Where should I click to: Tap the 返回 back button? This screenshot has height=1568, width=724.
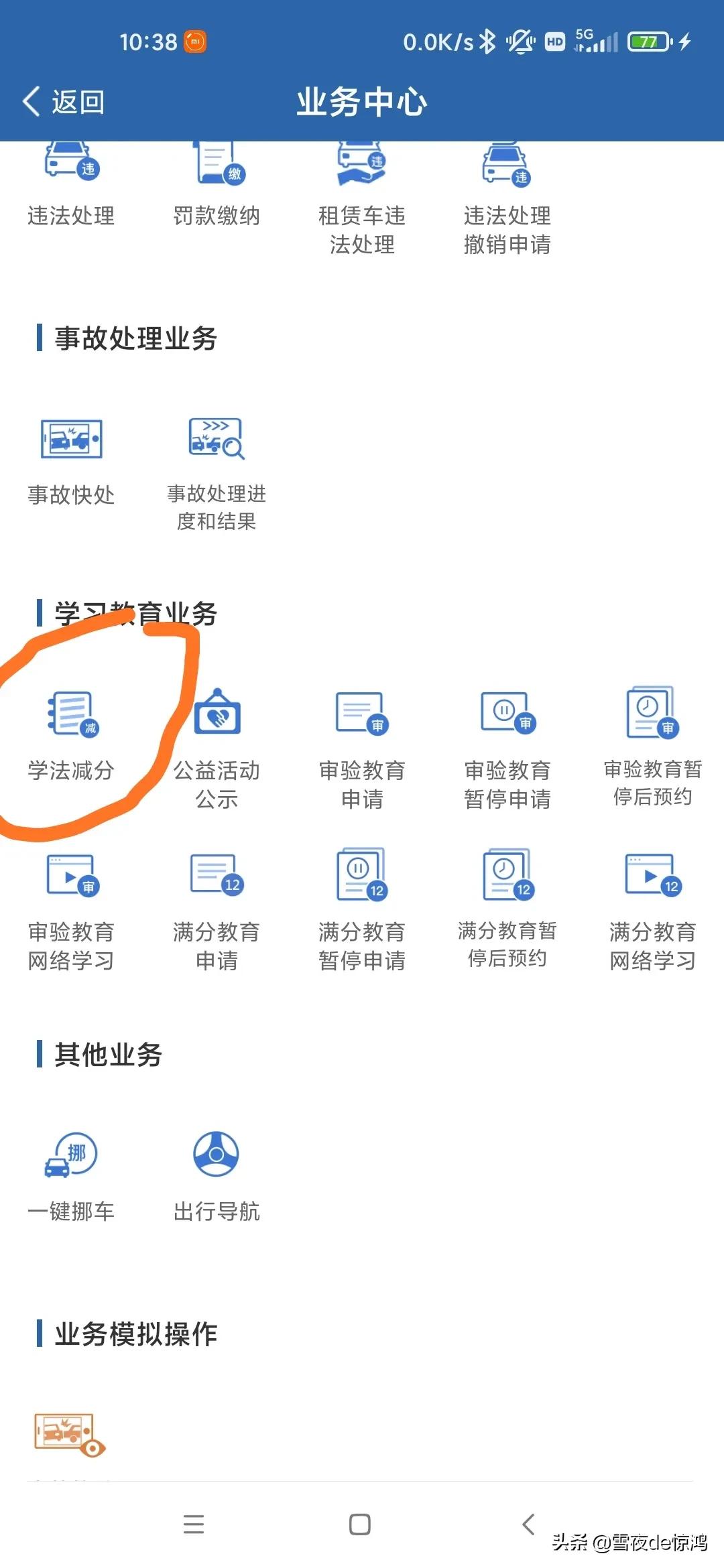pyautogui.click(x=64, y=102)
